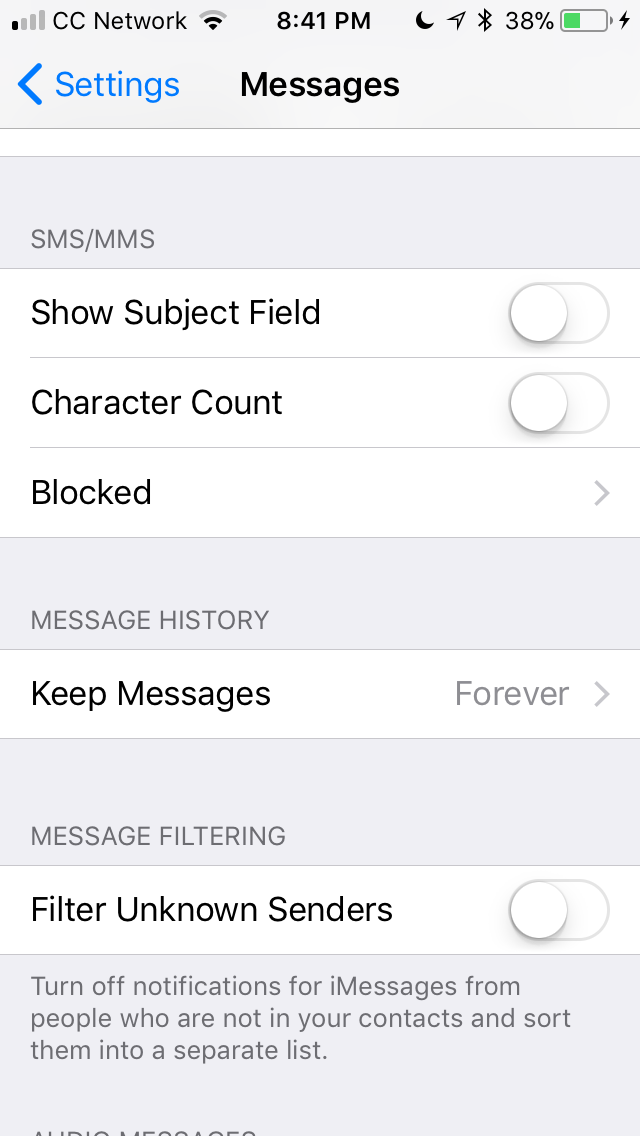Screen dimensions: 640x1136
Task: Open Keep Messages options
Action: click(320, 694)
